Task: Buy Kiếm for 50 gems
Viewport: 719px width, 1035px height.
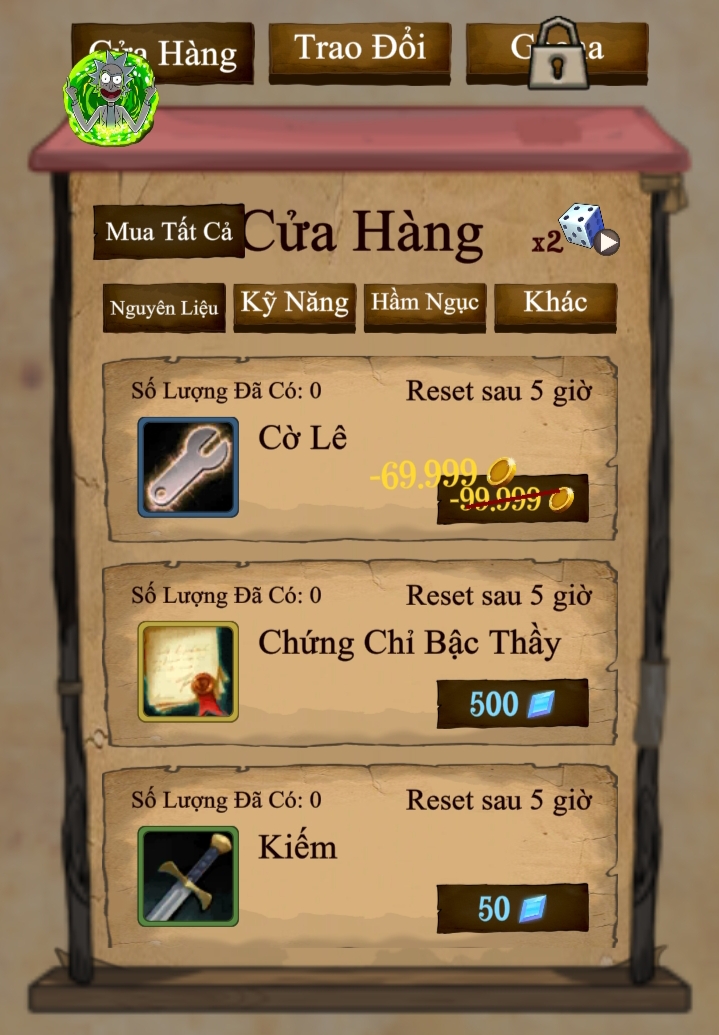Action: point(512,908)
